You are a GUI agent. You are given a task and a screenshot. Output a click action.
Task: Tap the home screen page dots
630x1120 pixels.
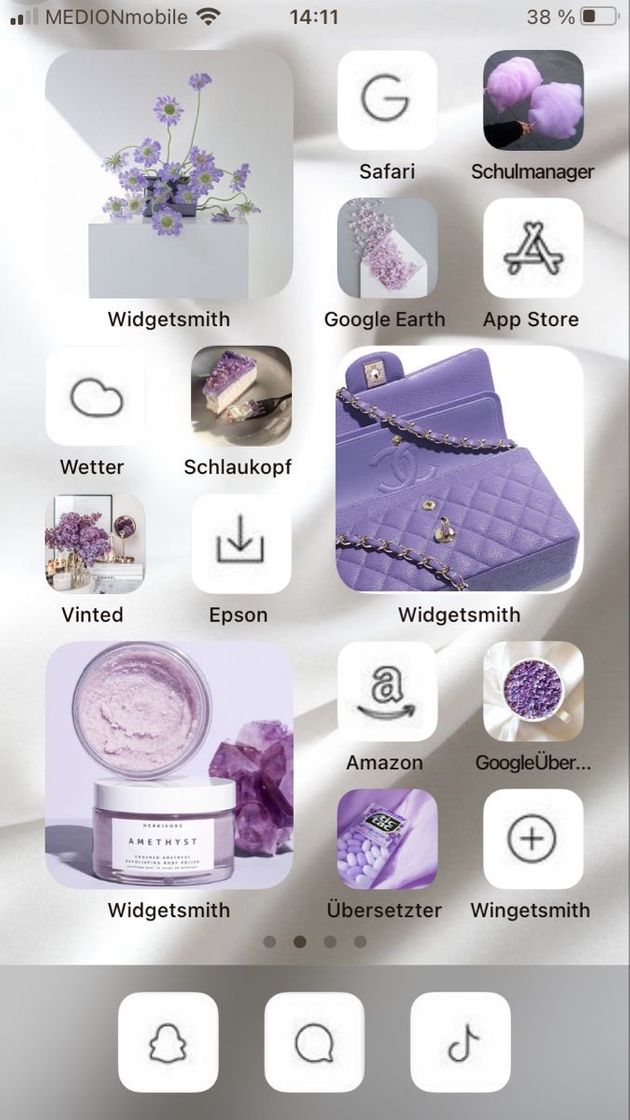[x=314, y=941]
